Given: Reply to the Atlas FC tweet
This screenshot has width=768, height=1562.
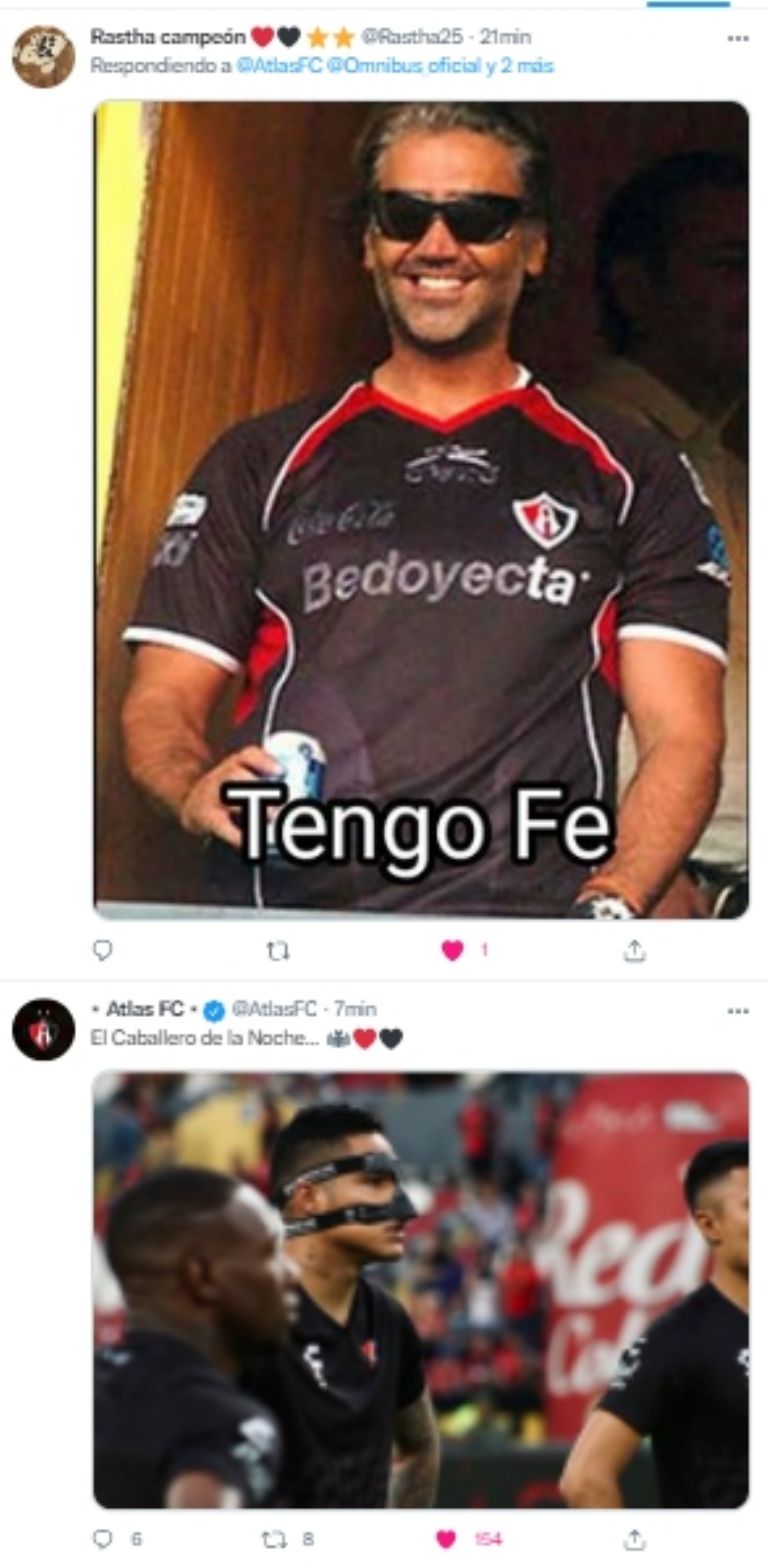Looking at the screenshot, I should [102, 1538].
